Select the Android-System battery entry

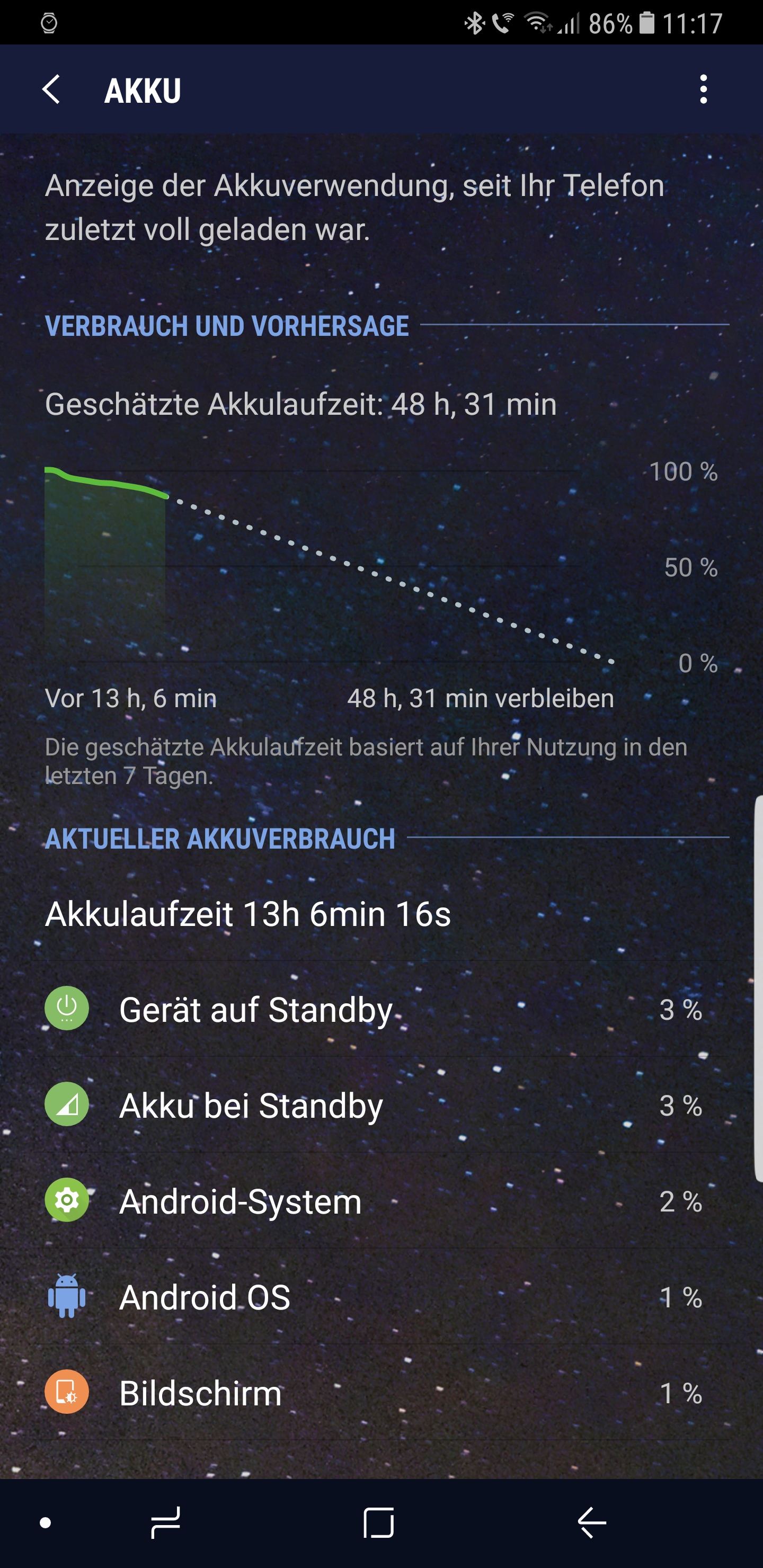coord(381,1201)
